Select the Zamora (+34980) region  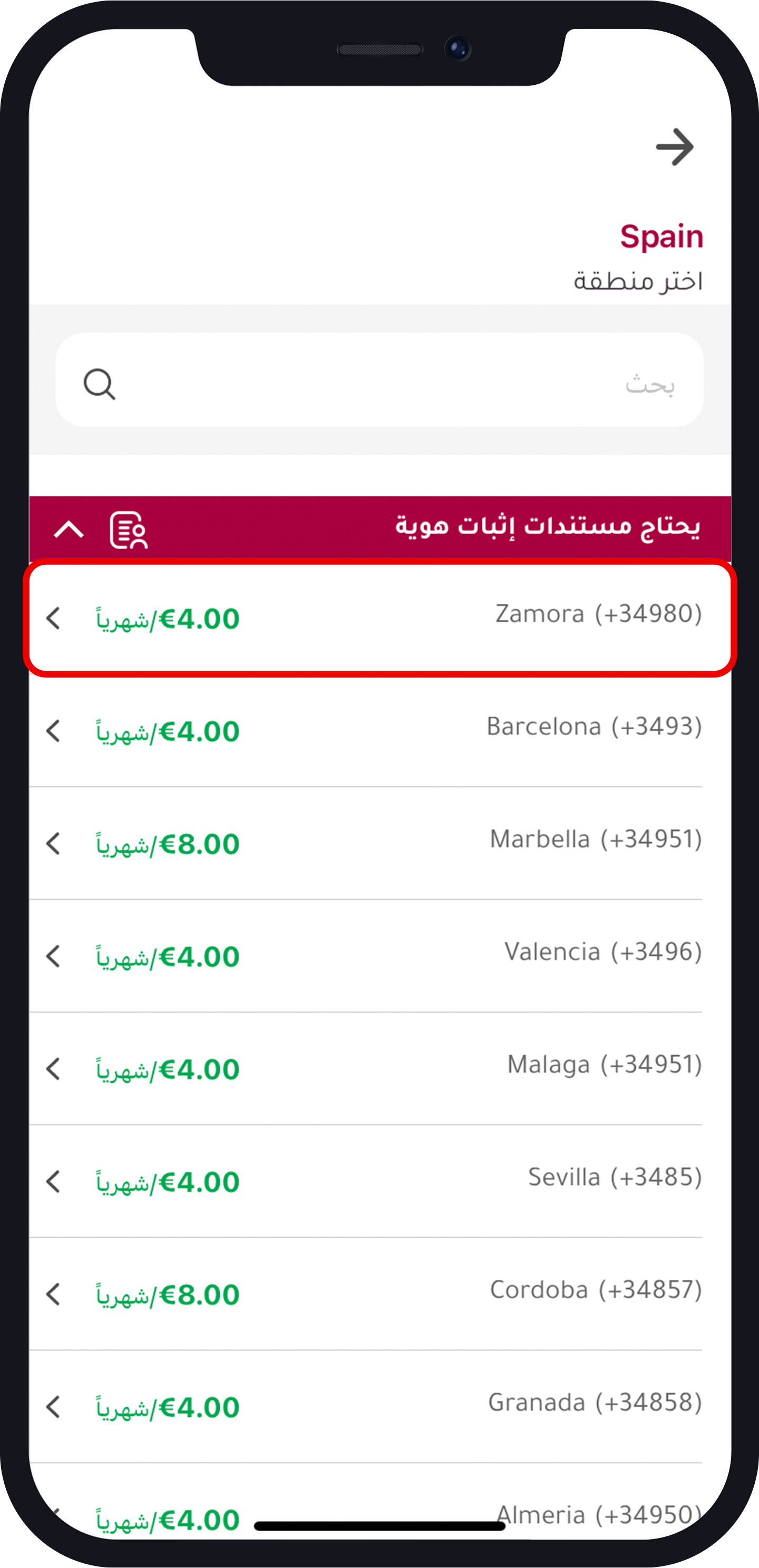(x=379, y=617)
